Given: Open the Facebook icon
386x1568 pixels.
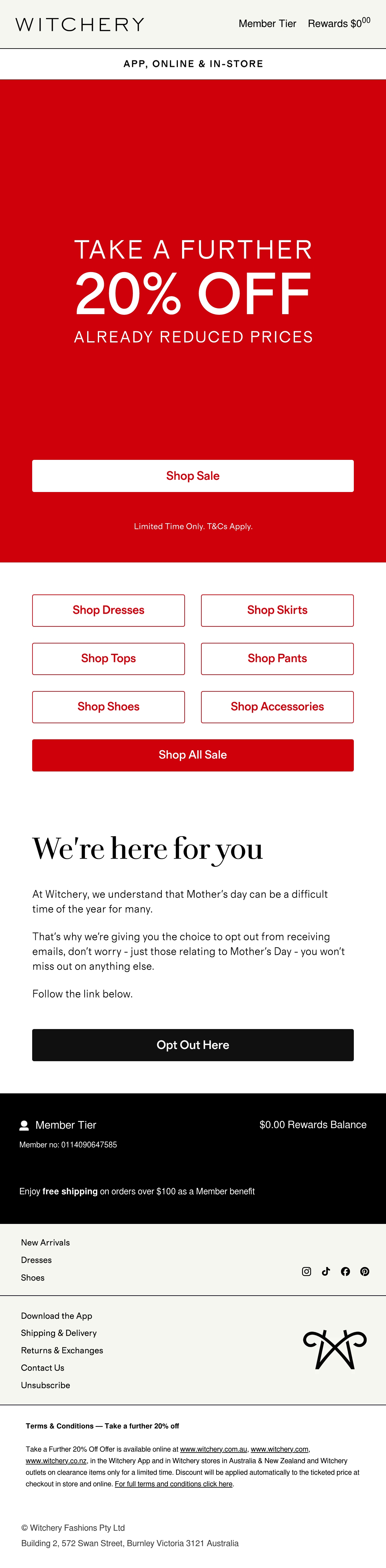Looking at the screenshot, I should click(345, 1272).
